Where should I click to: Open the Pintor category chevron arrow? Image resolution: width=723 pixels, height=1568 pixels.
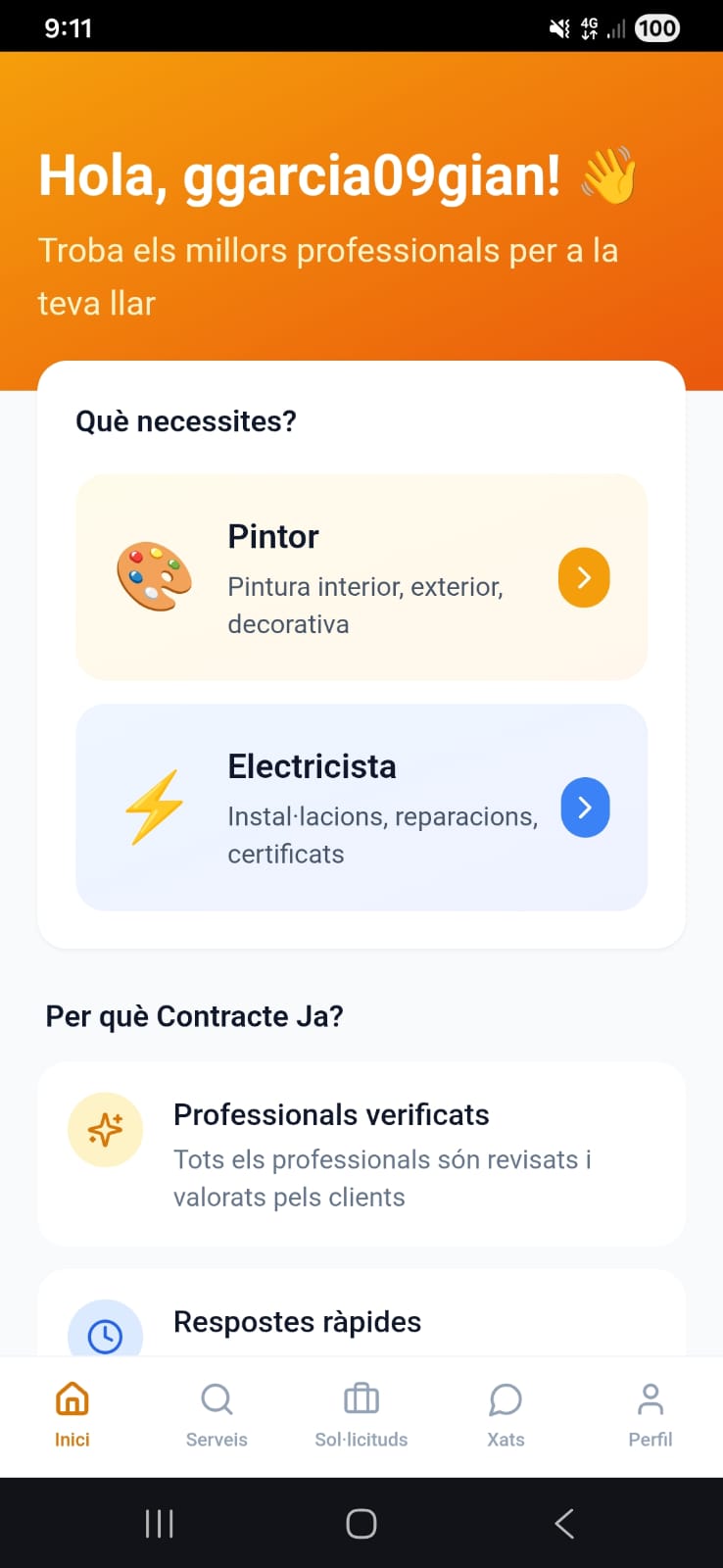pyautogui.click(x=583, y=577)
